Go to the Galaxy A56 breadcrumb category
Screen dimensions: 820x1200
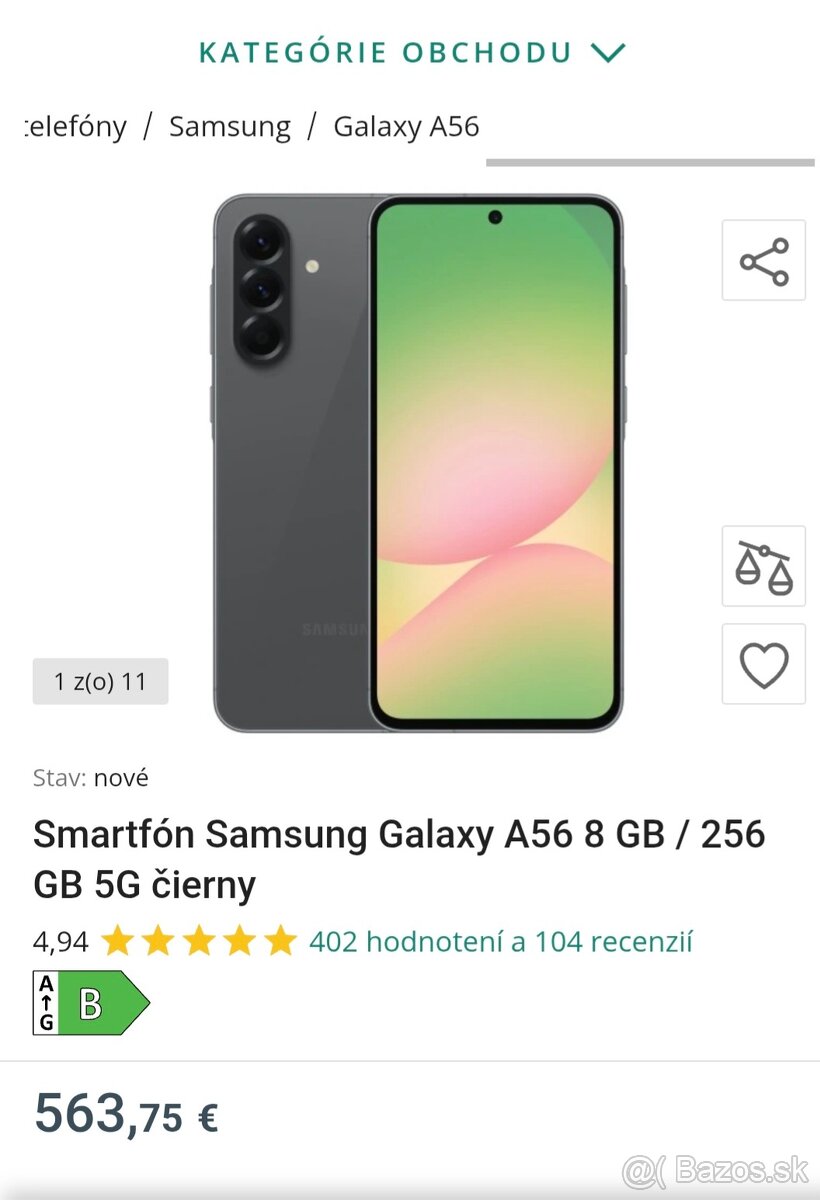(406, 127)
